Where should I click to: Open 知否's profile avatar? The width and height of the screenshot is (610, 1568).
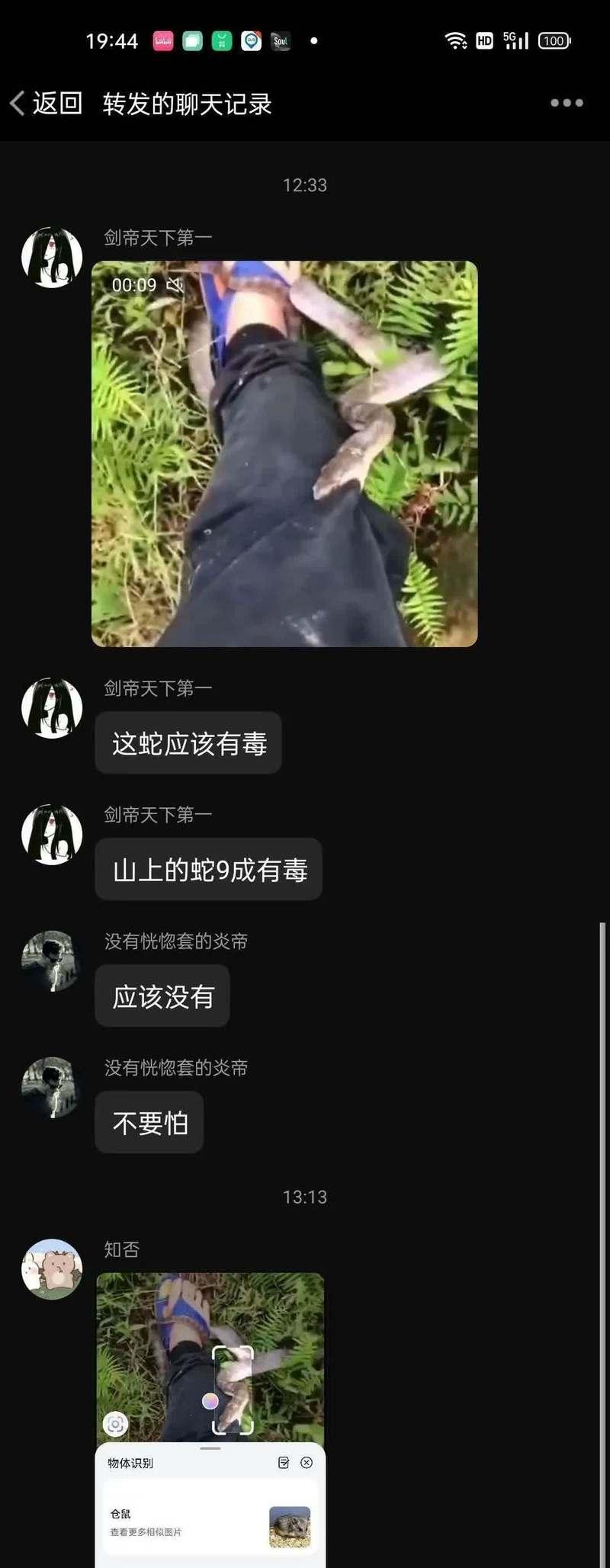[52, 1269]
